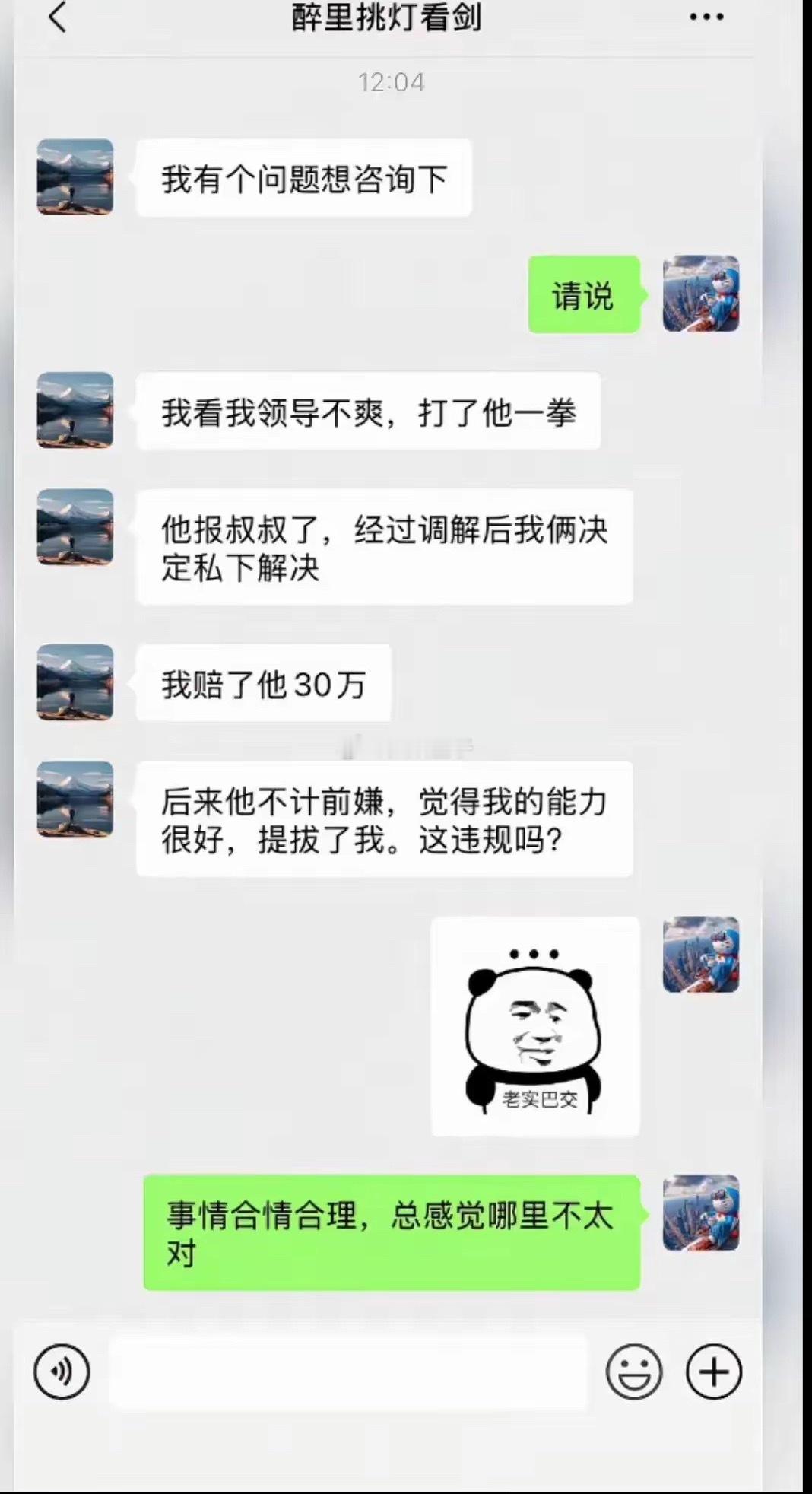Tap your own Doraemon avatar

pos(700,294)
